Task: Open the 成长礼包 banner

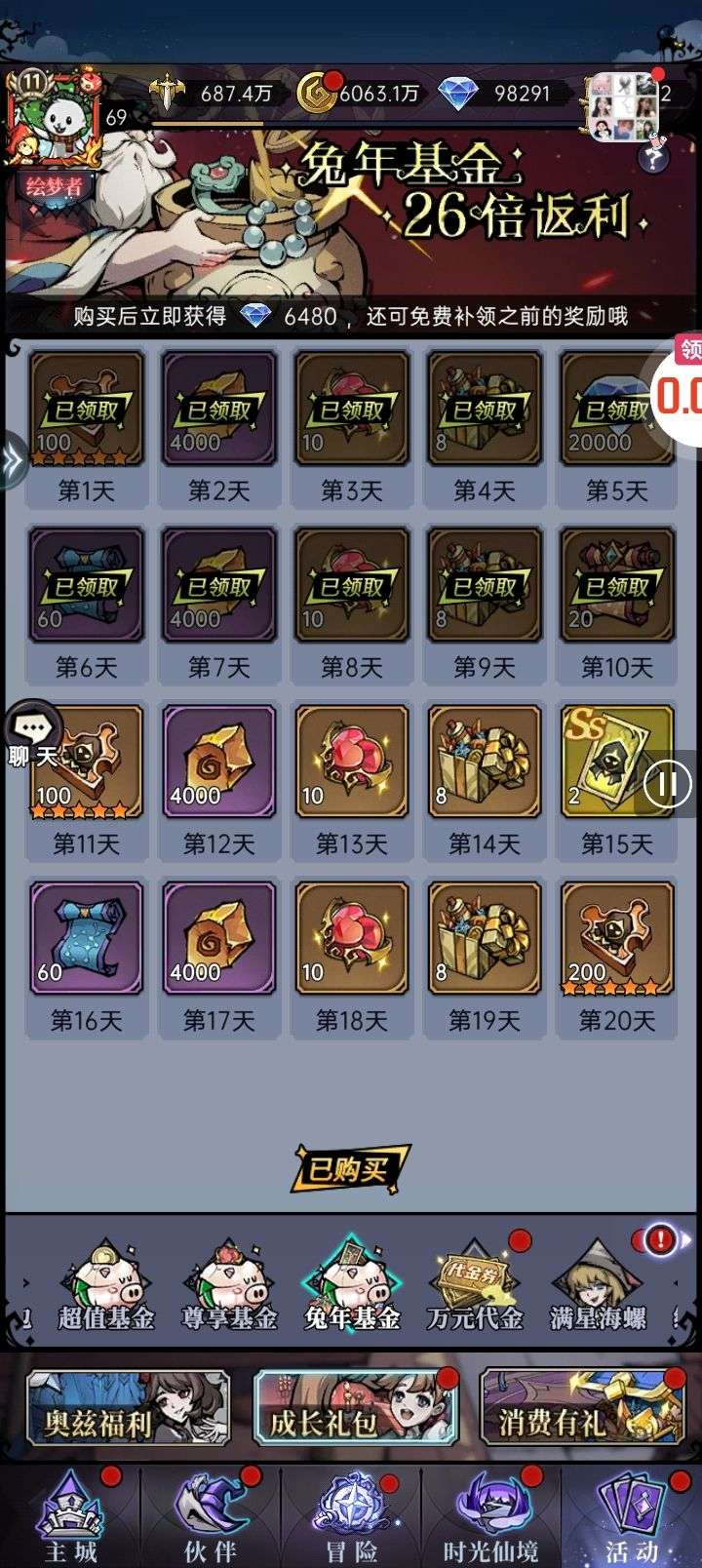Action: (x=353, y=1409)
